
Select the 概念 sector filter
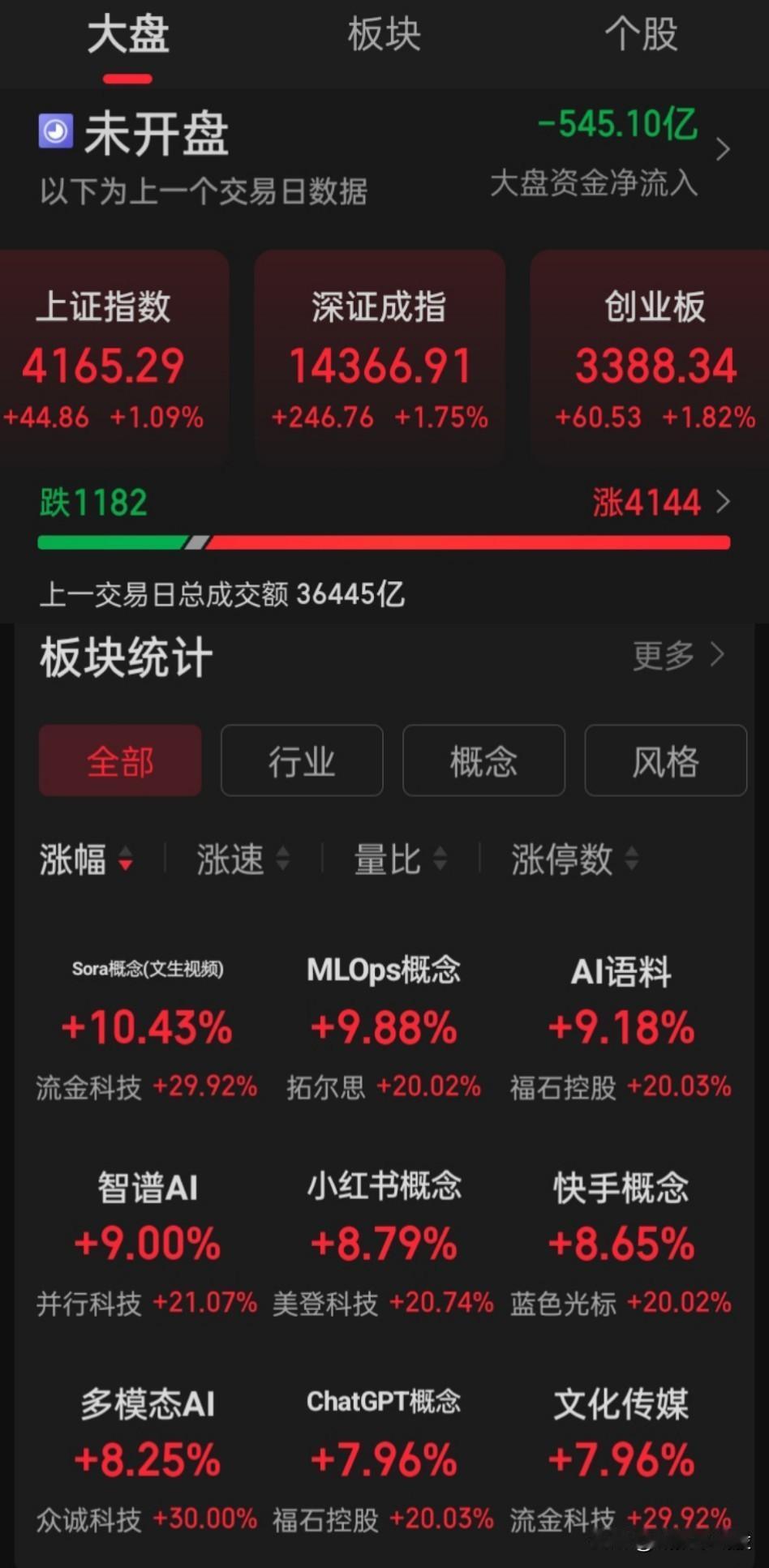483,760
